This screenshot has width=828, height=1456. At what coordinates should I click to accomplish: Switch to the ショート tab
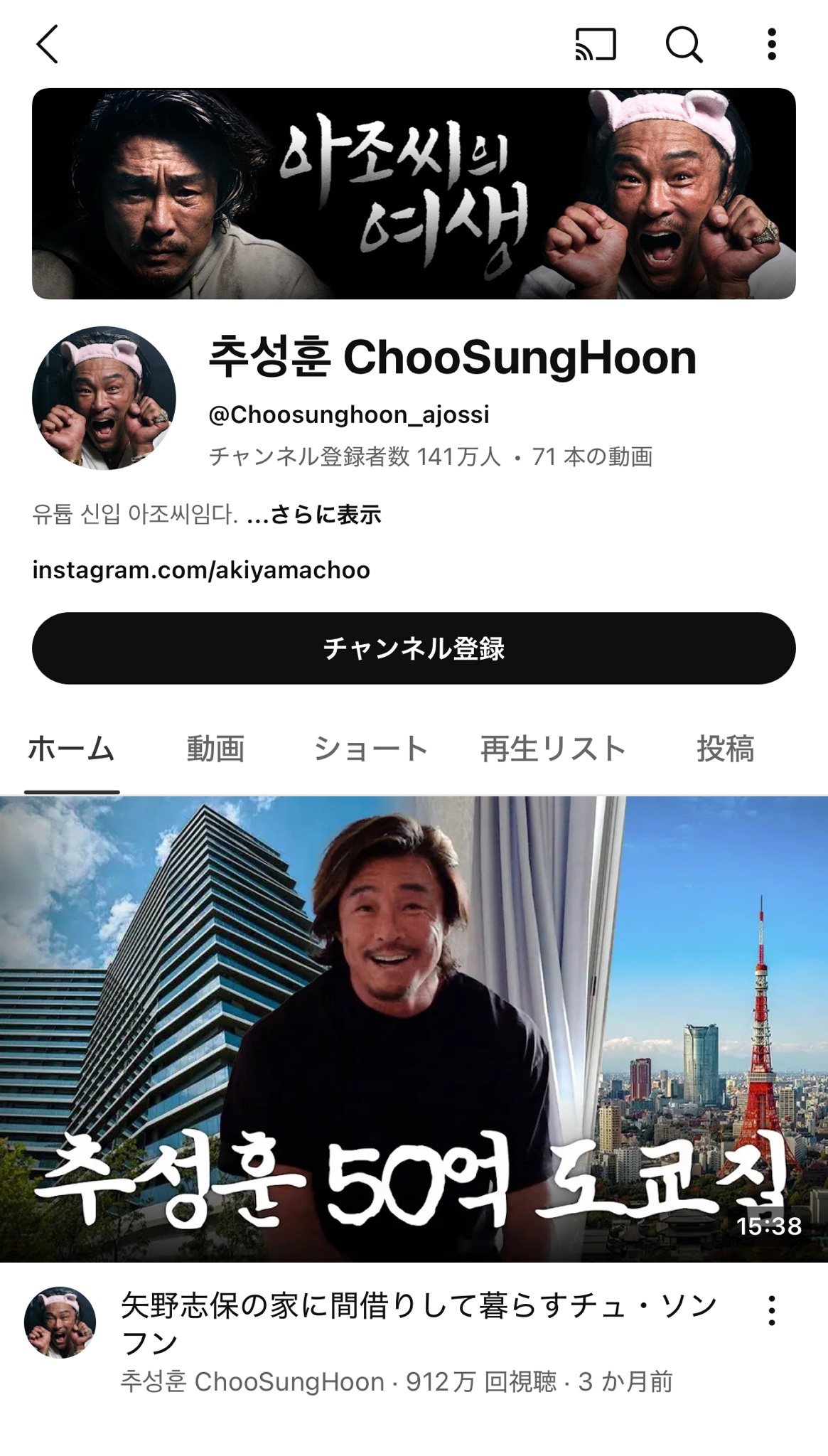tap(370, 749)
